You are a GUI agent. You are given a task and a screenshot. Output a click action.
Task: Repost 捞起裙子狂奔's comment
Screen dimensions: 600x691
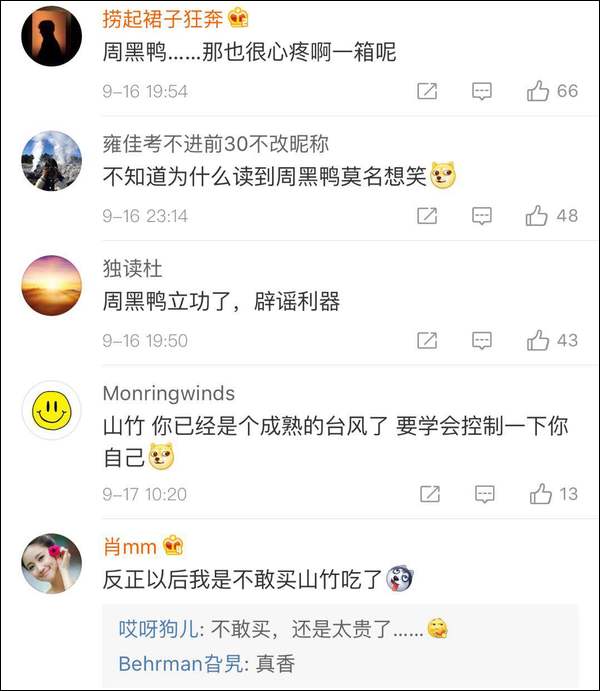point(427,92)
